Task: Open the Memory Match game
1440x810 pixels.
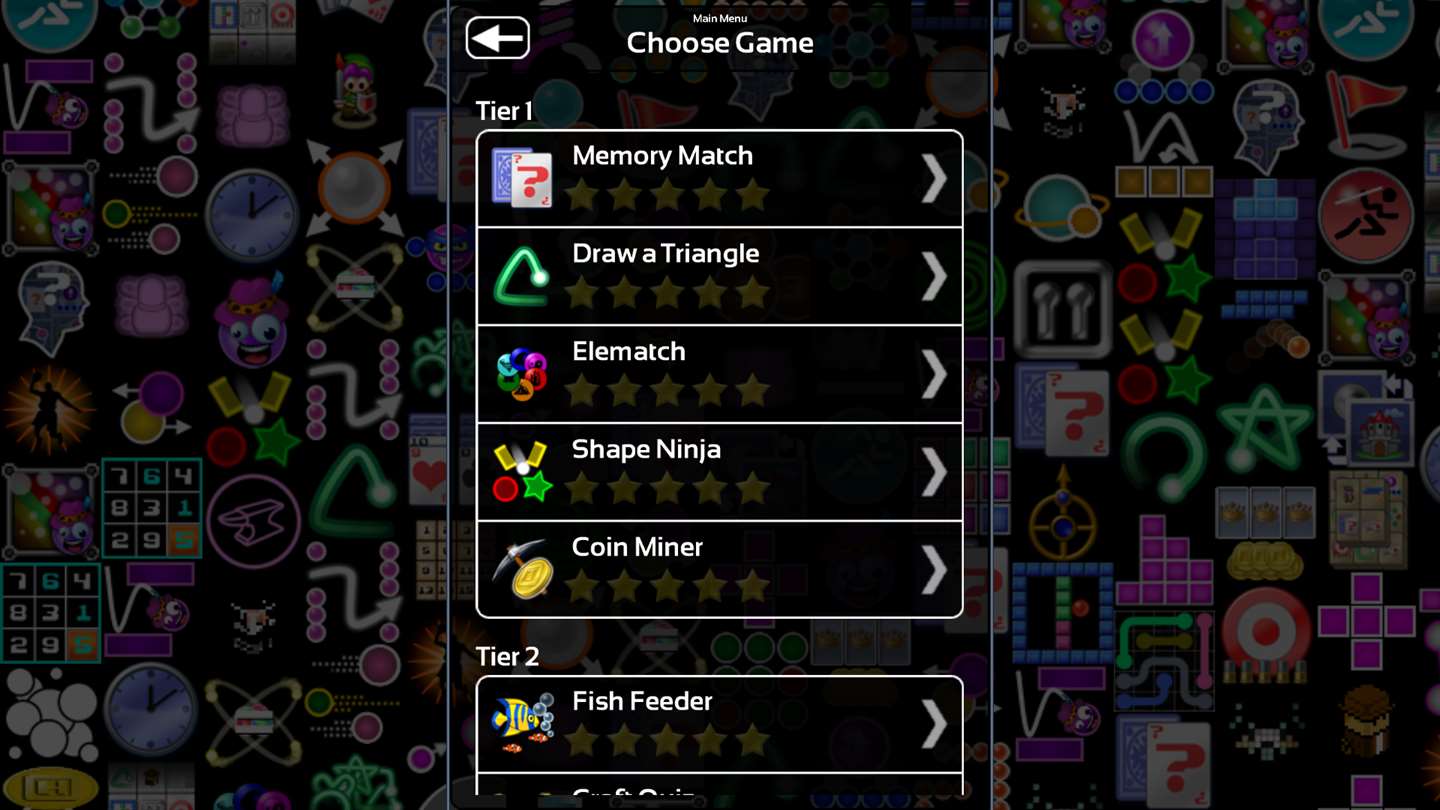Action: coord(719,179)
